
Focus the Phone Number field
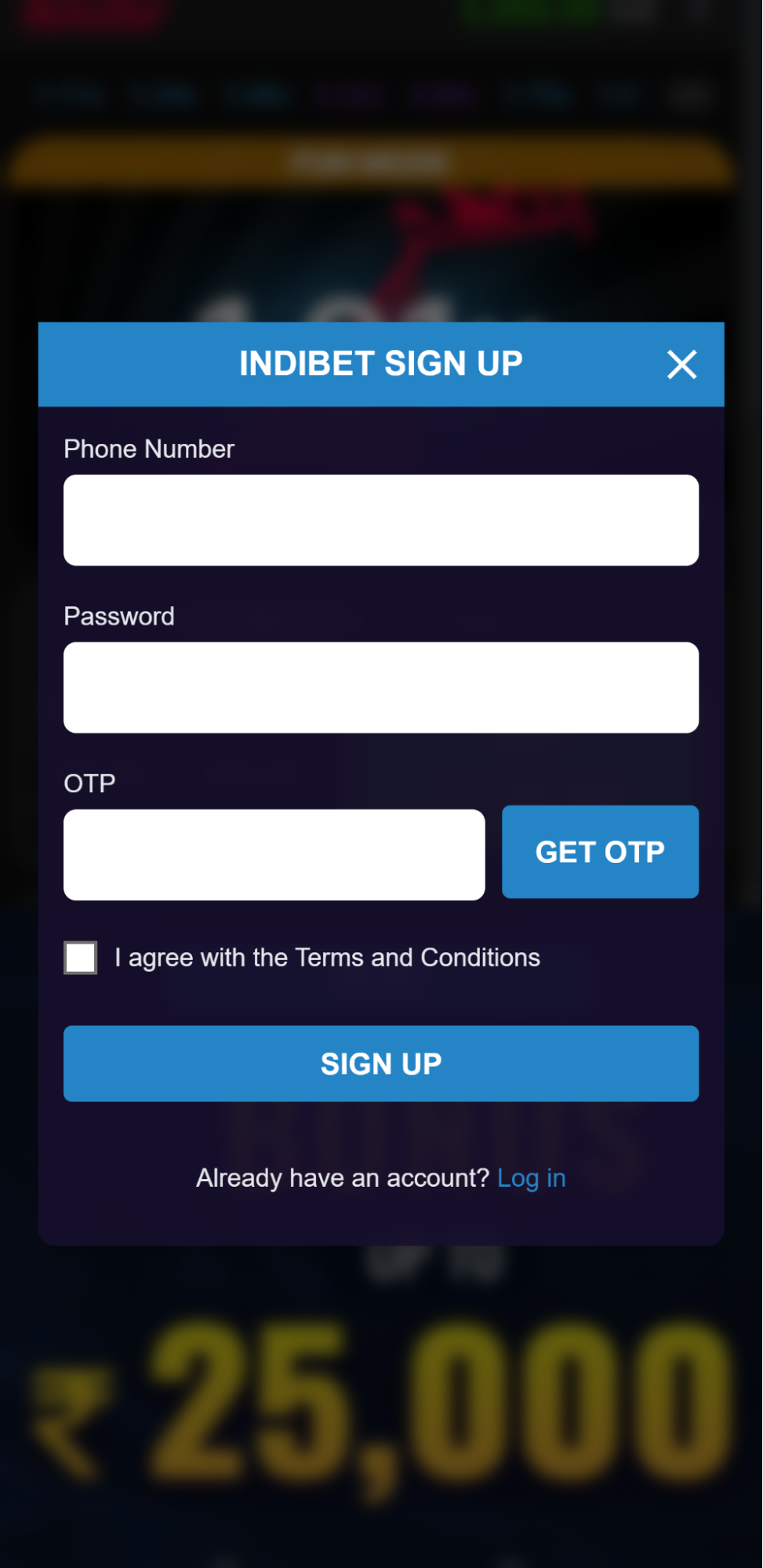[x=381, y=520]
